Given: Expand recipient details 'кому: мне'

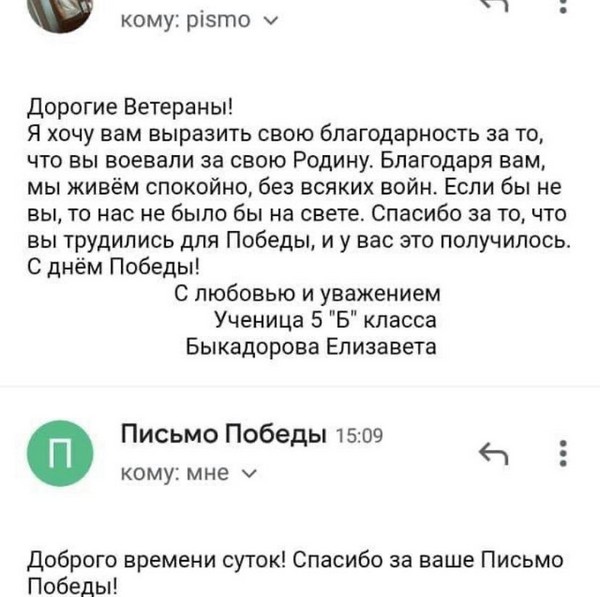Looking at the screenshot, I should point(187,472).
